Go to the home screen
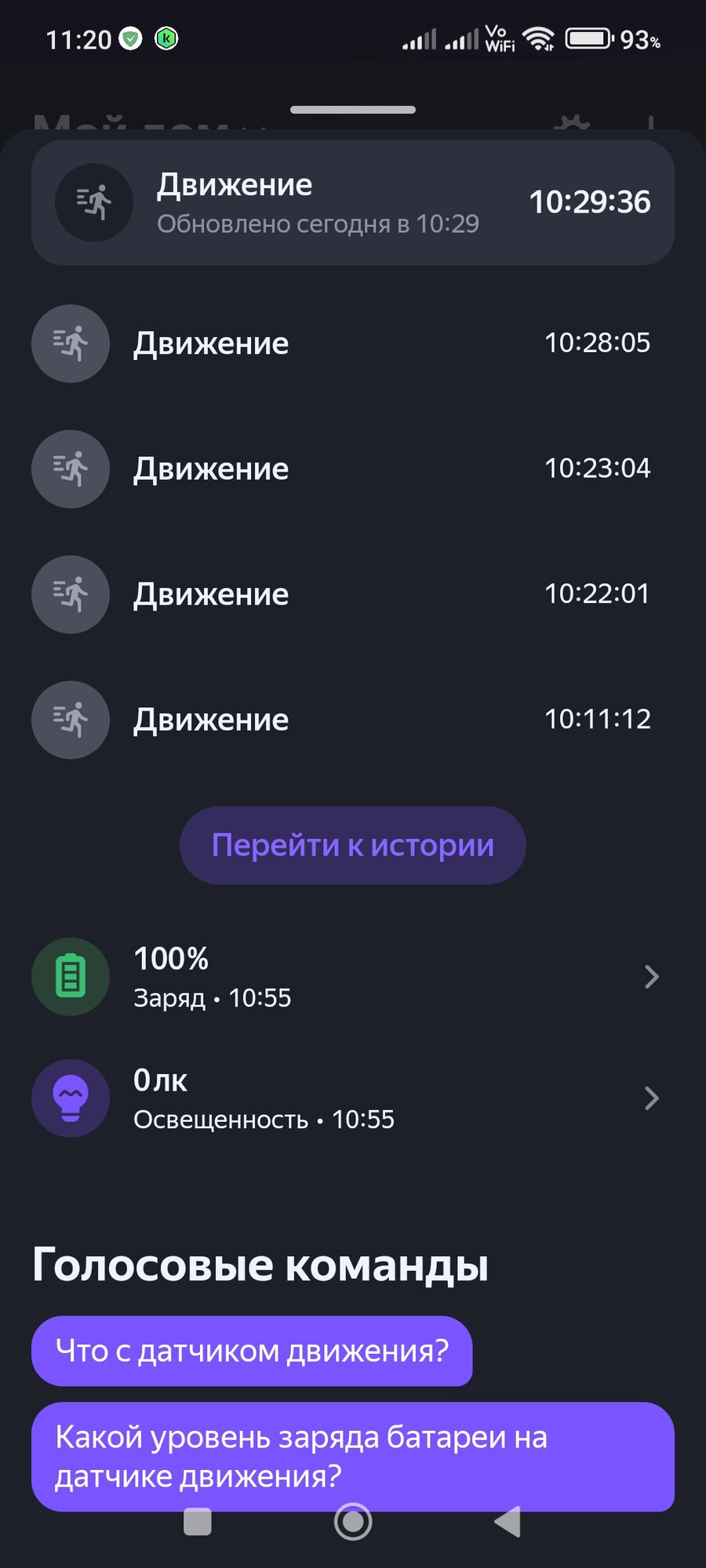This screenshot has height=1568, width=706. pos(353,1522)
